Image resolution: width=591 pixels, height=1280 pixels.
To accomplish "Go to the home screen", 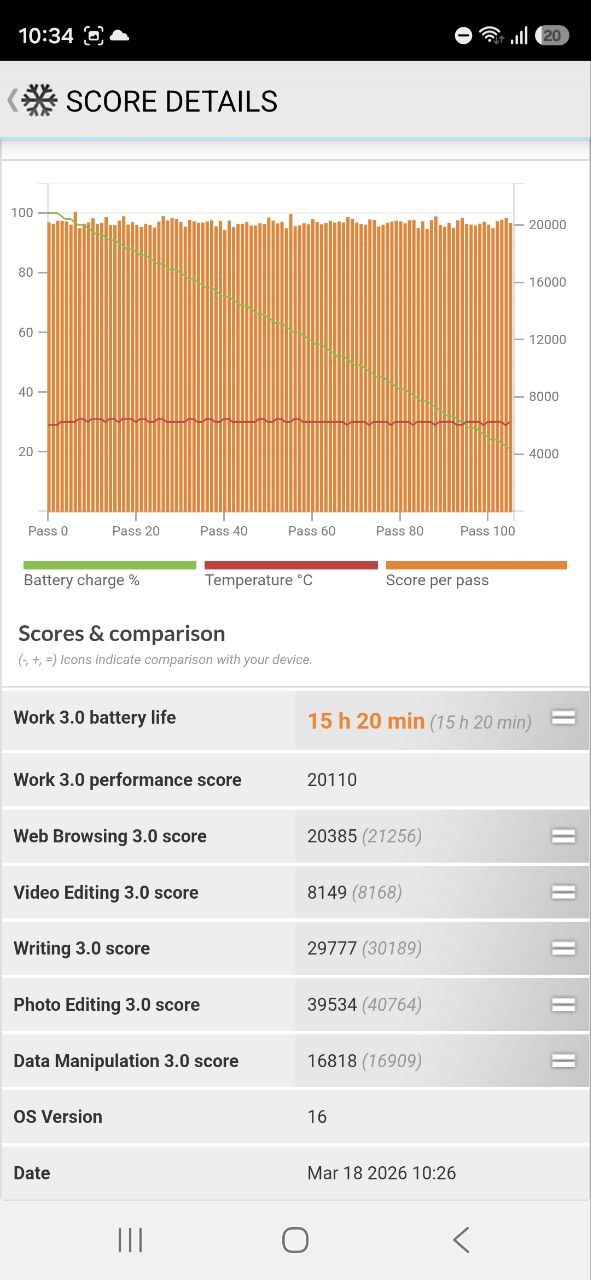I will pyautogui.click(x=295, y=1240).
